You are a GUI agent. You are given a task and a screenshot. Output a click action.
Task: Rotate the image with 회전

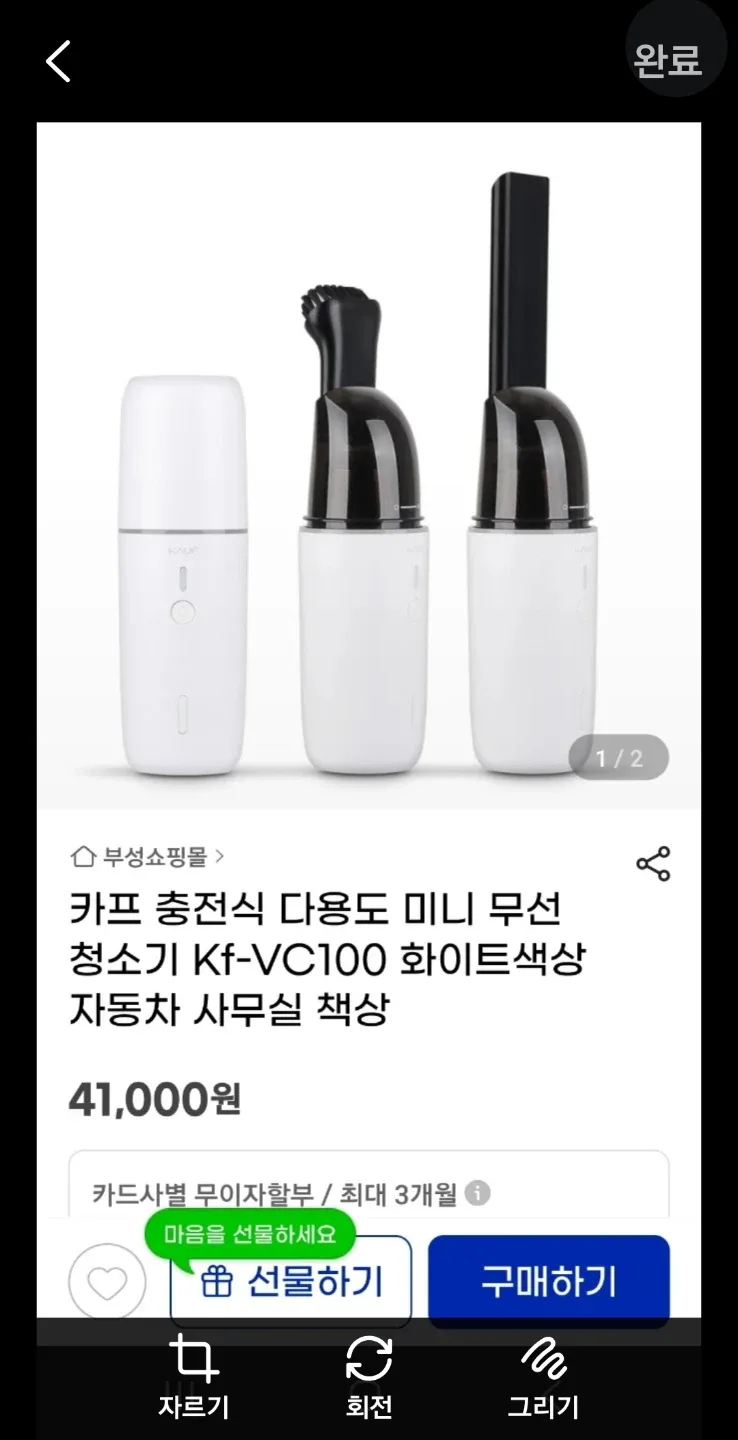[369, 1376]
